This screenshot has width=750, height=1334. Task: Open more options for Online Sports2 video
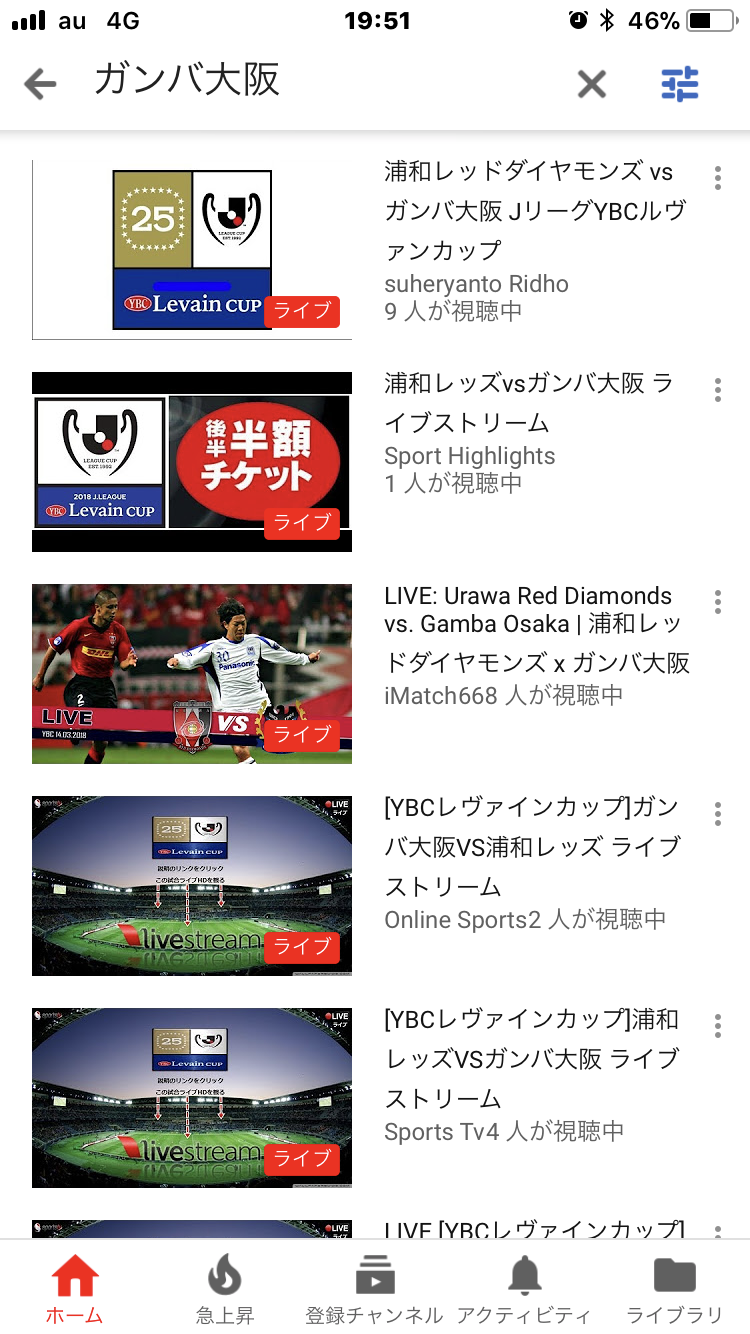point(718,814)
